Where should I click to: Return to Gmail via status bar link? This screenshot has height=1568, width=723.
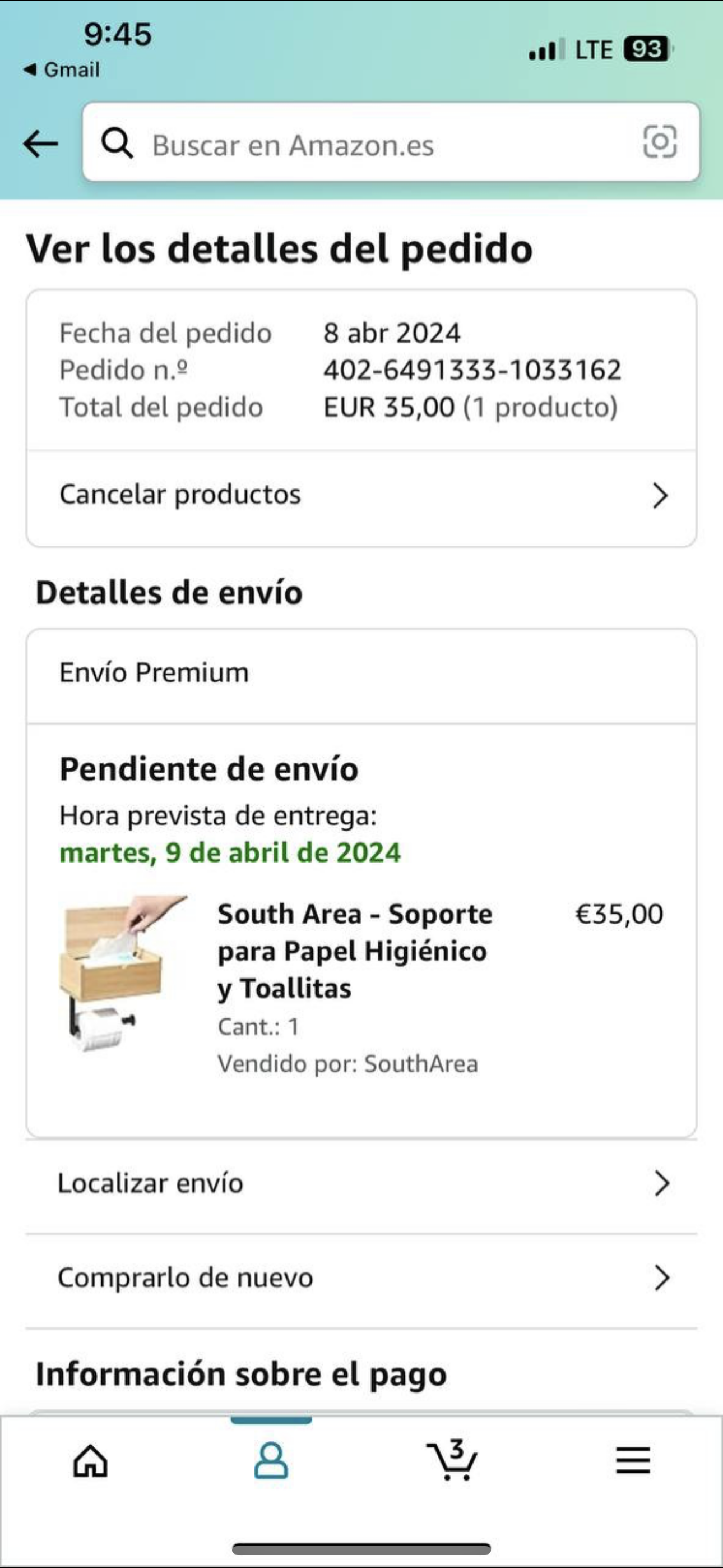(62, 70)
